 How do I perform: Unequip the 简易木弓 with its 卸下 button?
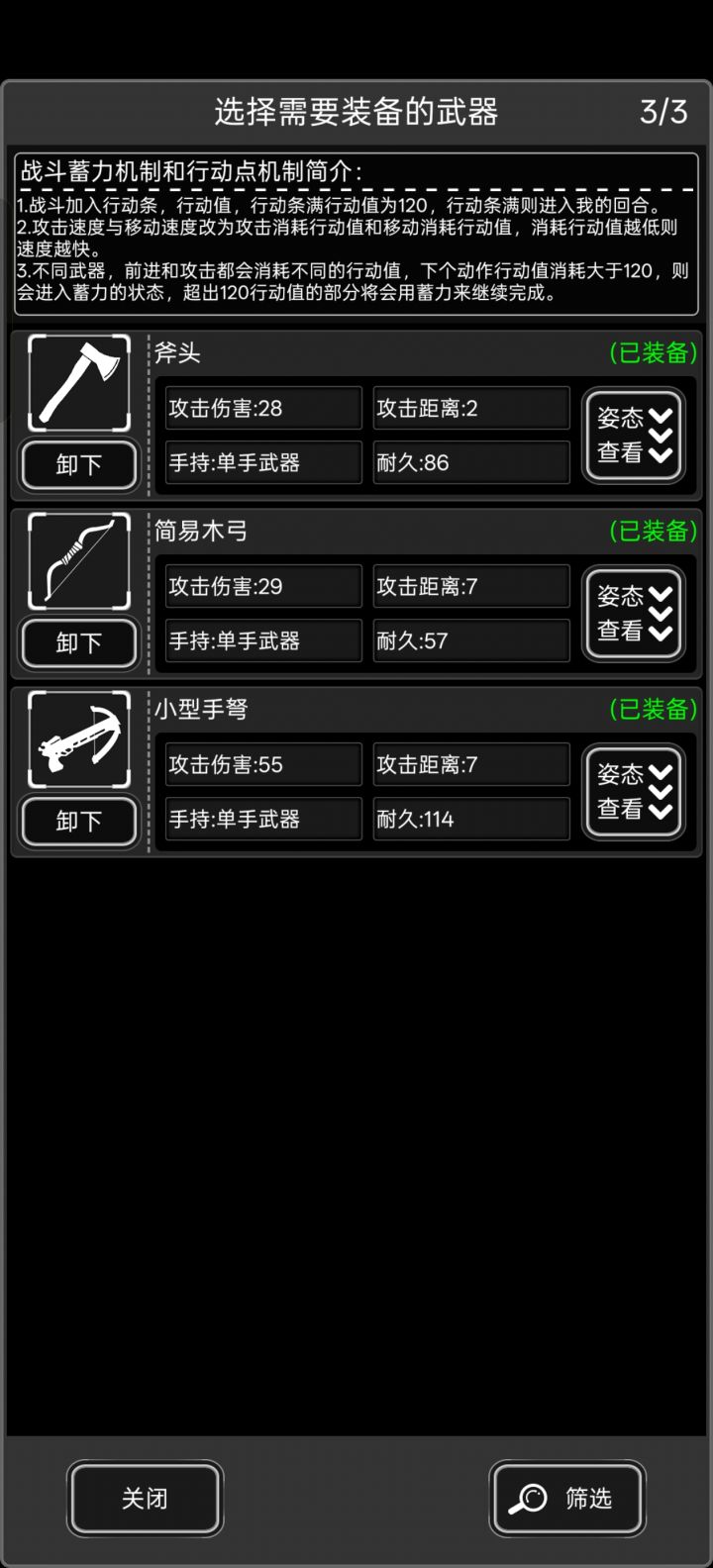click(78, 642)
